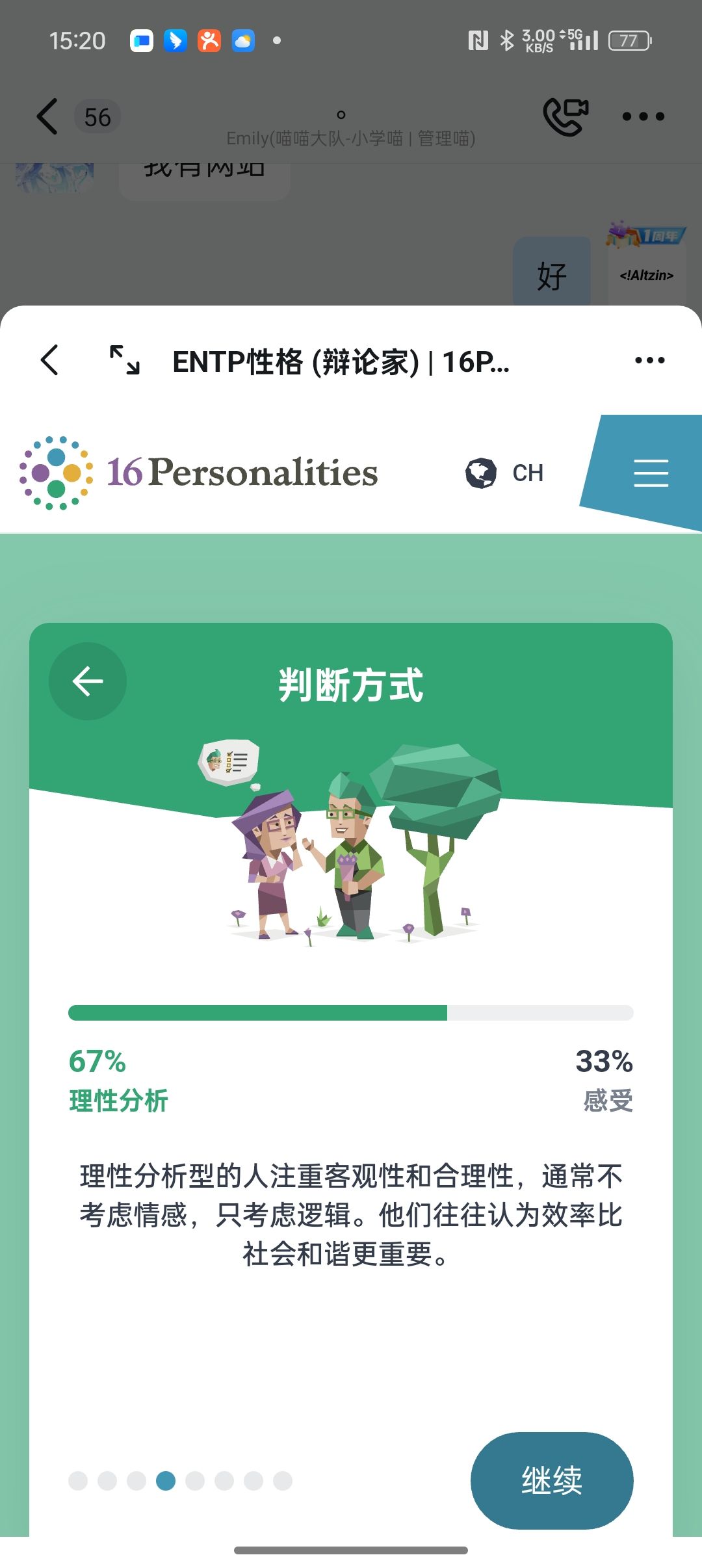Go back in the in-app browser

point(50,360)
